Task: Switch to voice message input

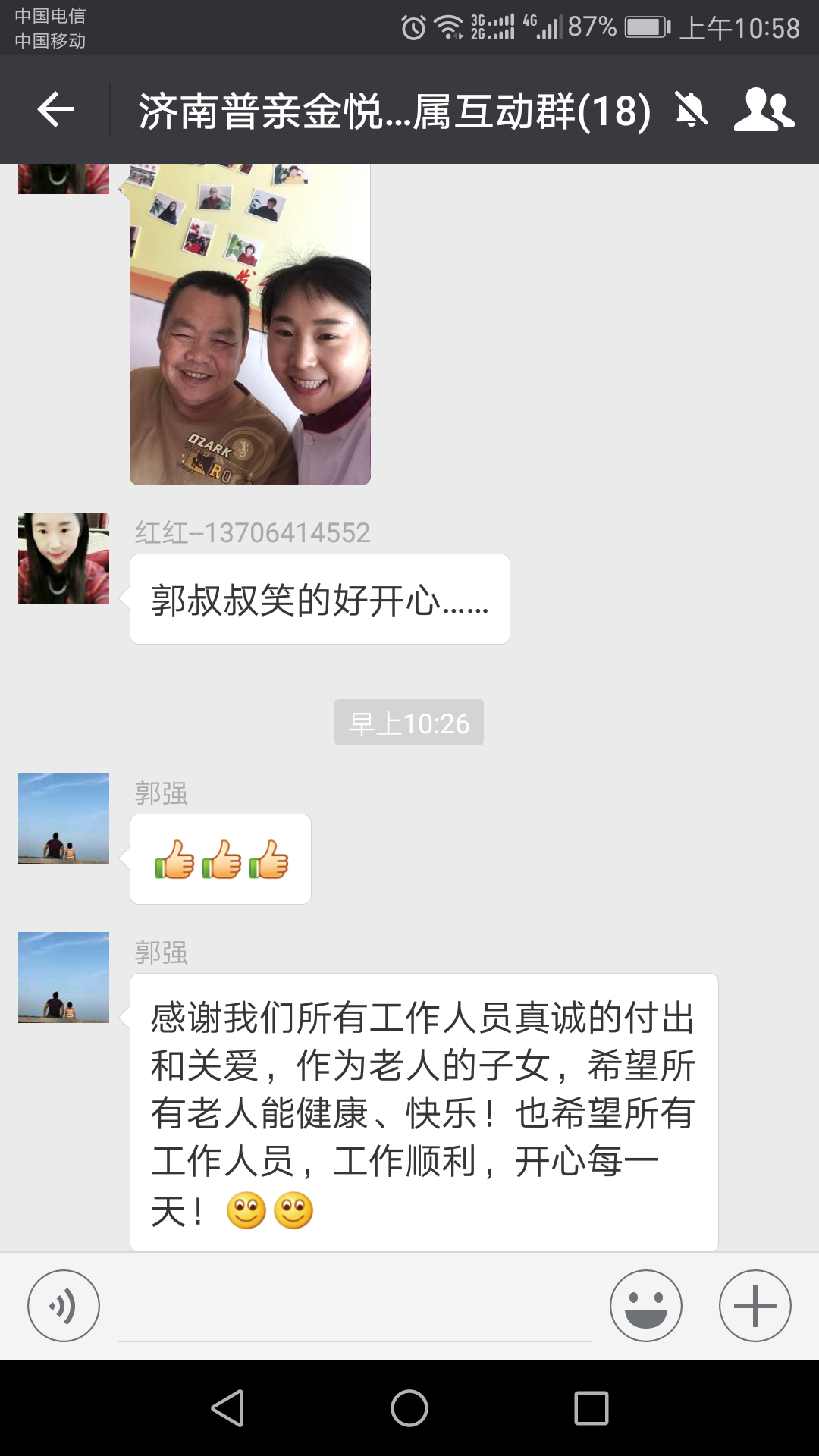Action: coord(64,1306)
